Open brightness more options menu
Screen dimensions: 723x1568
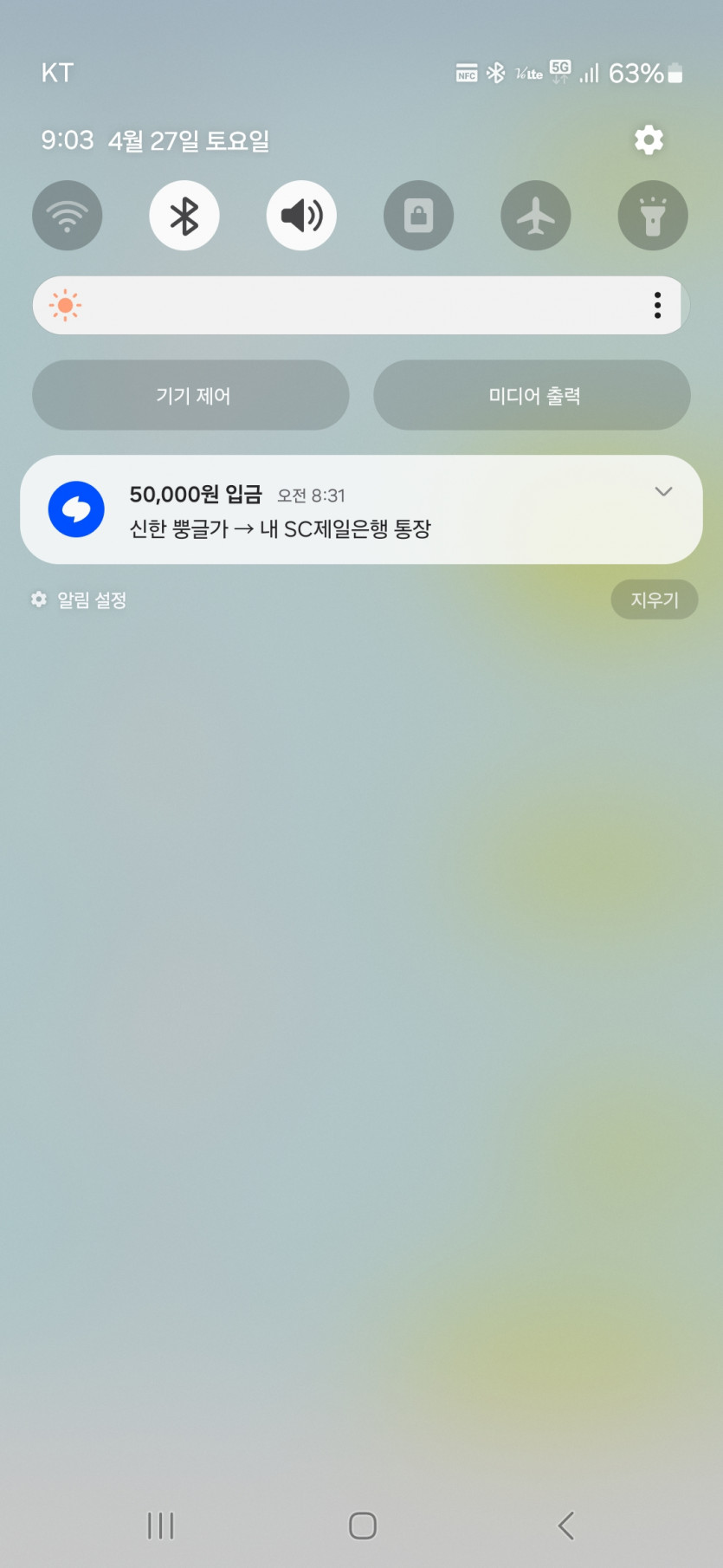click(658, 305)
